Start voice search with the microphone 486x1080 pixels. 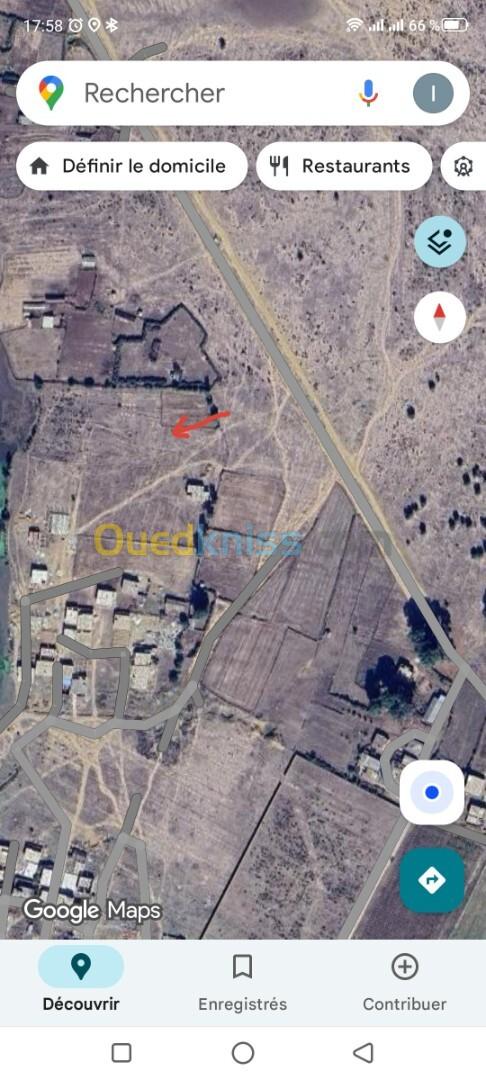368,93
